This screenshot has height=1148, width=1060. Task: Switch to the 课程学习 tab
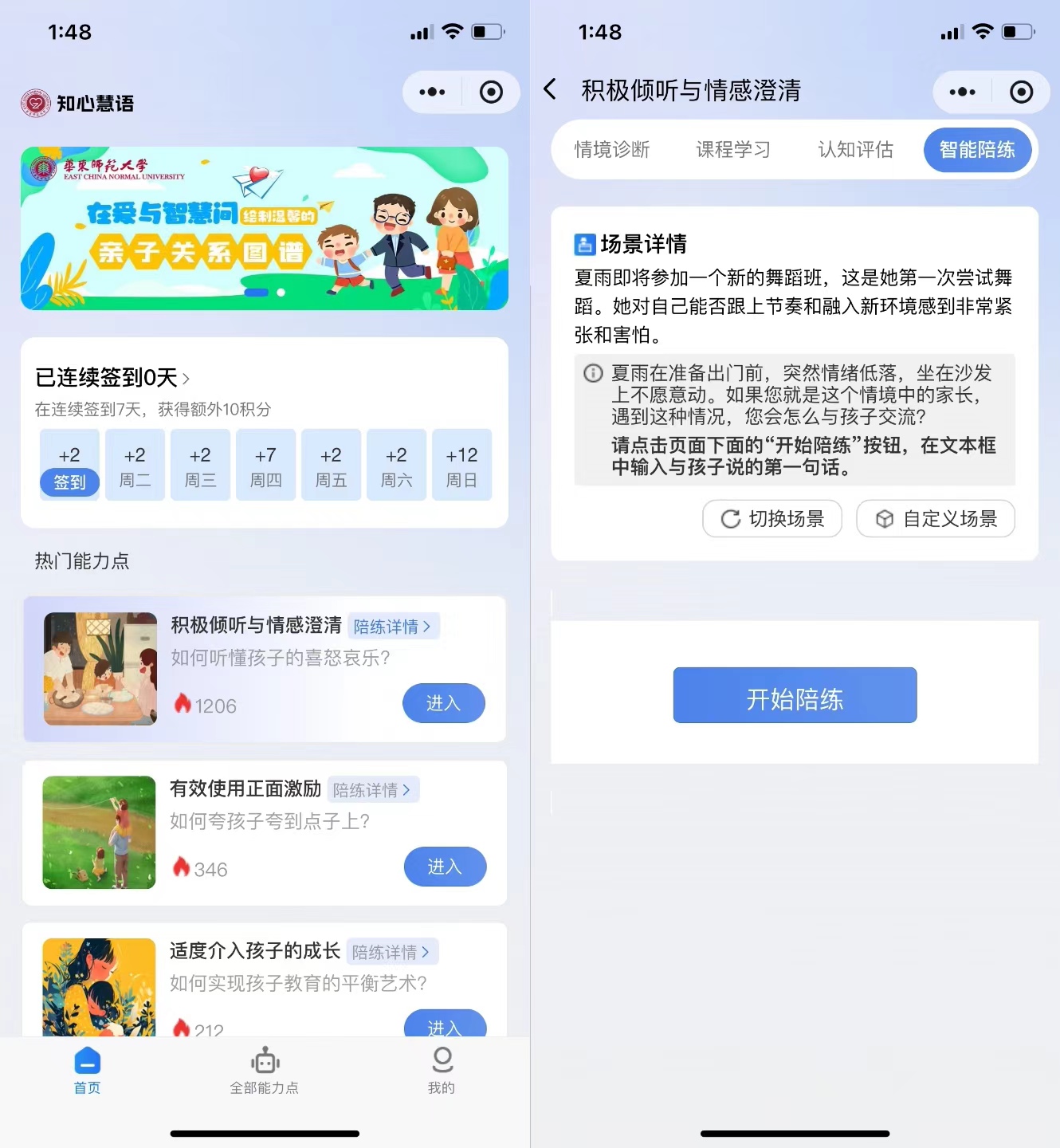tap(733, 150)
